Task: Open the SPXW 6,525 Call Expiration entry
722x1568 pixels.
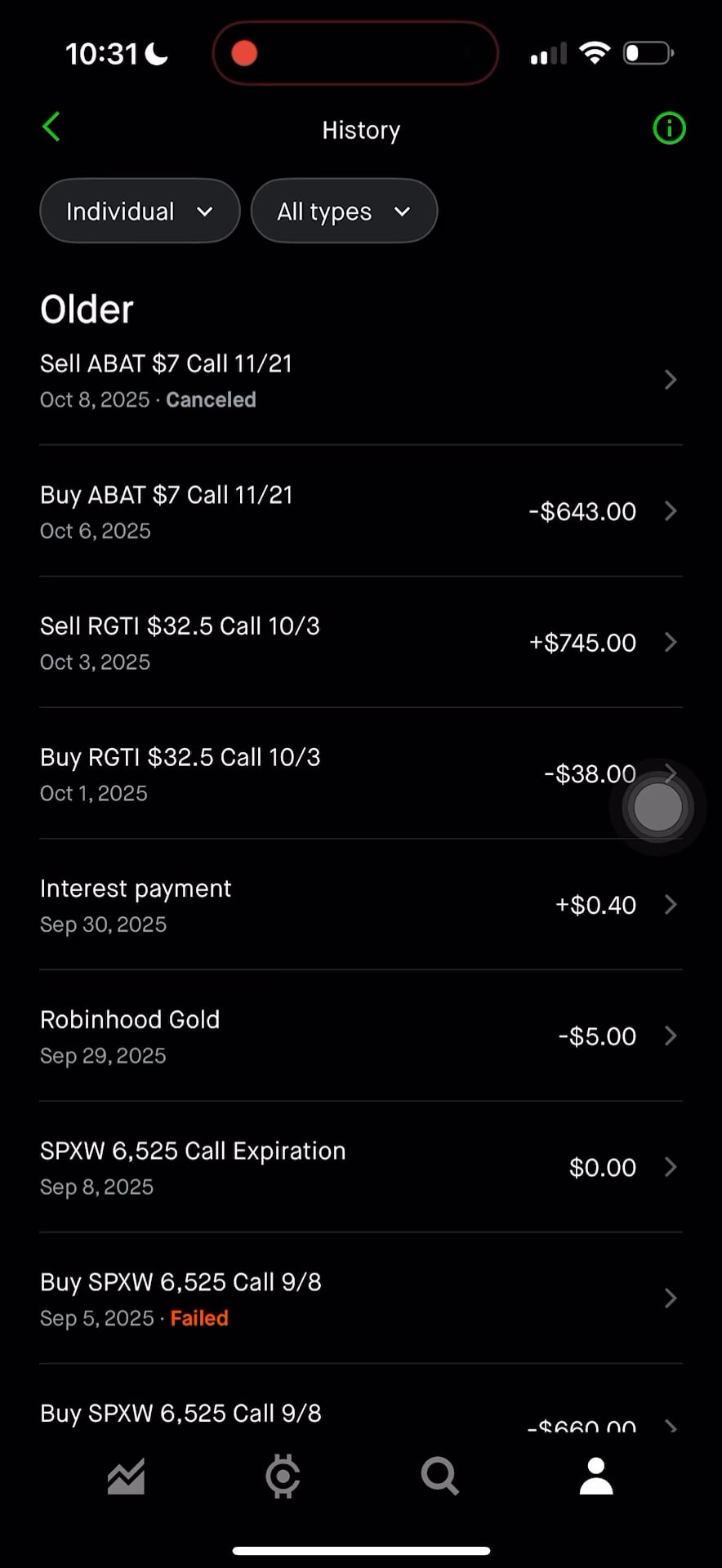Action: click(359, 1167)
